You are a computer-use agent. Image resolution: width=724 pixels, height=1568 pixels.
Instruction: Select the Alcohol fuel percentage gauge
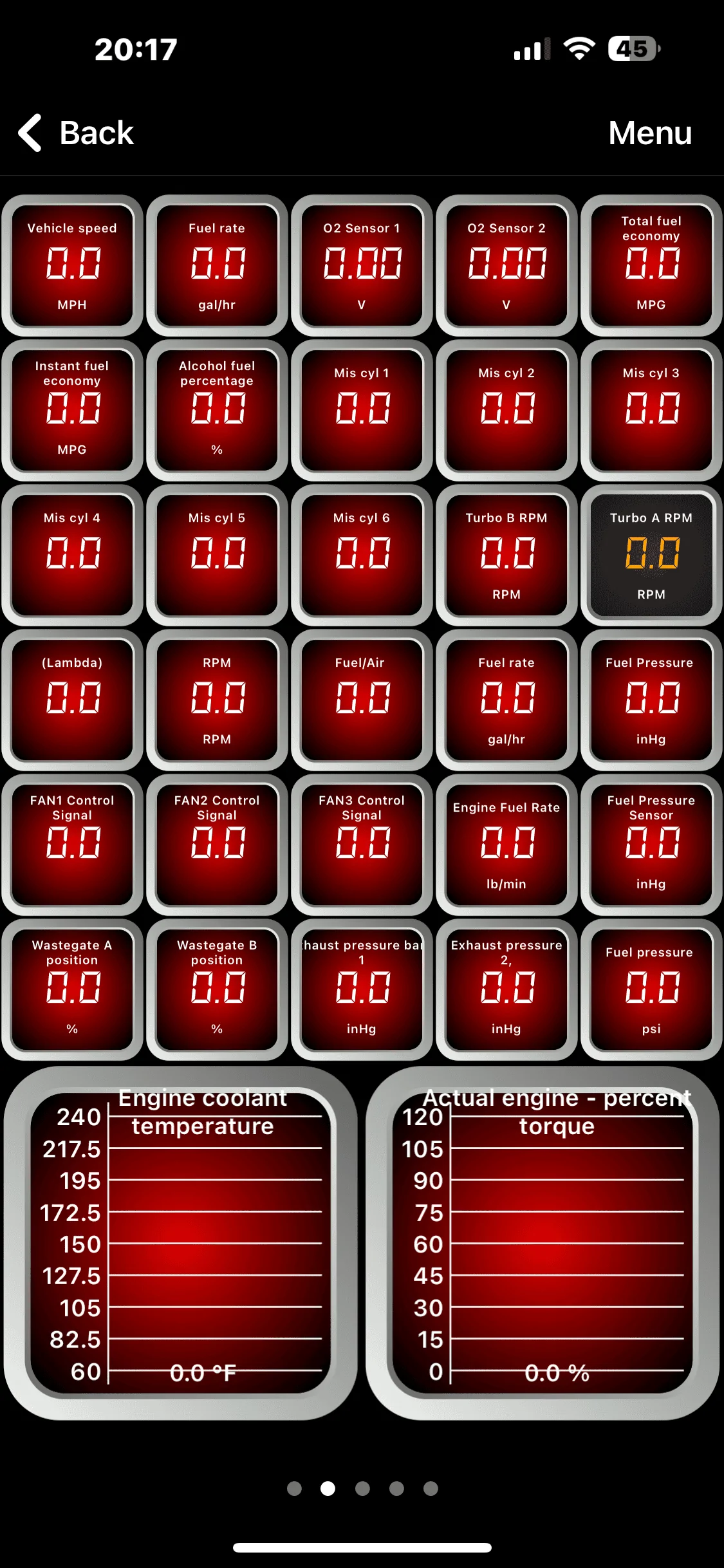pos(217,410)
